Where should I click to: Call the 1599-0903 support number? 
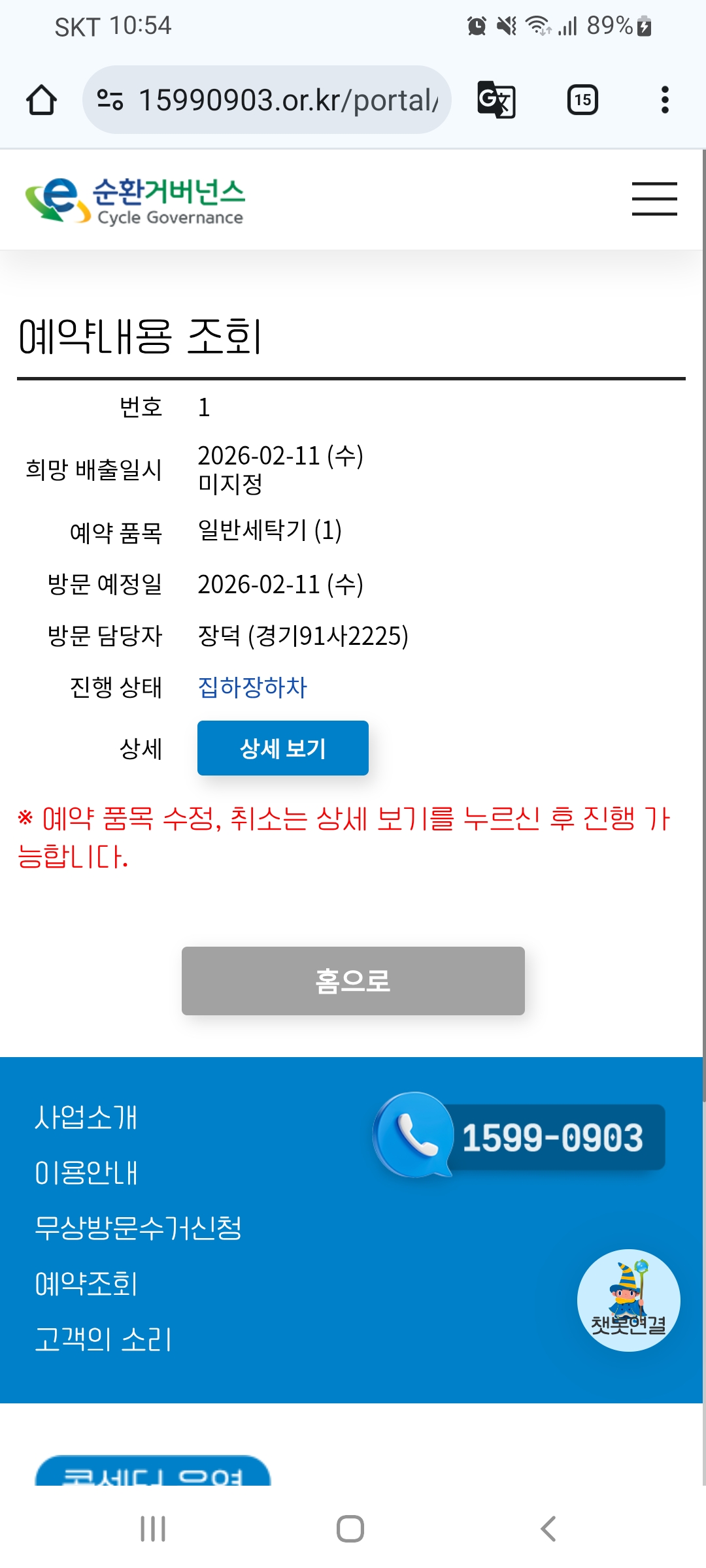520,1137
